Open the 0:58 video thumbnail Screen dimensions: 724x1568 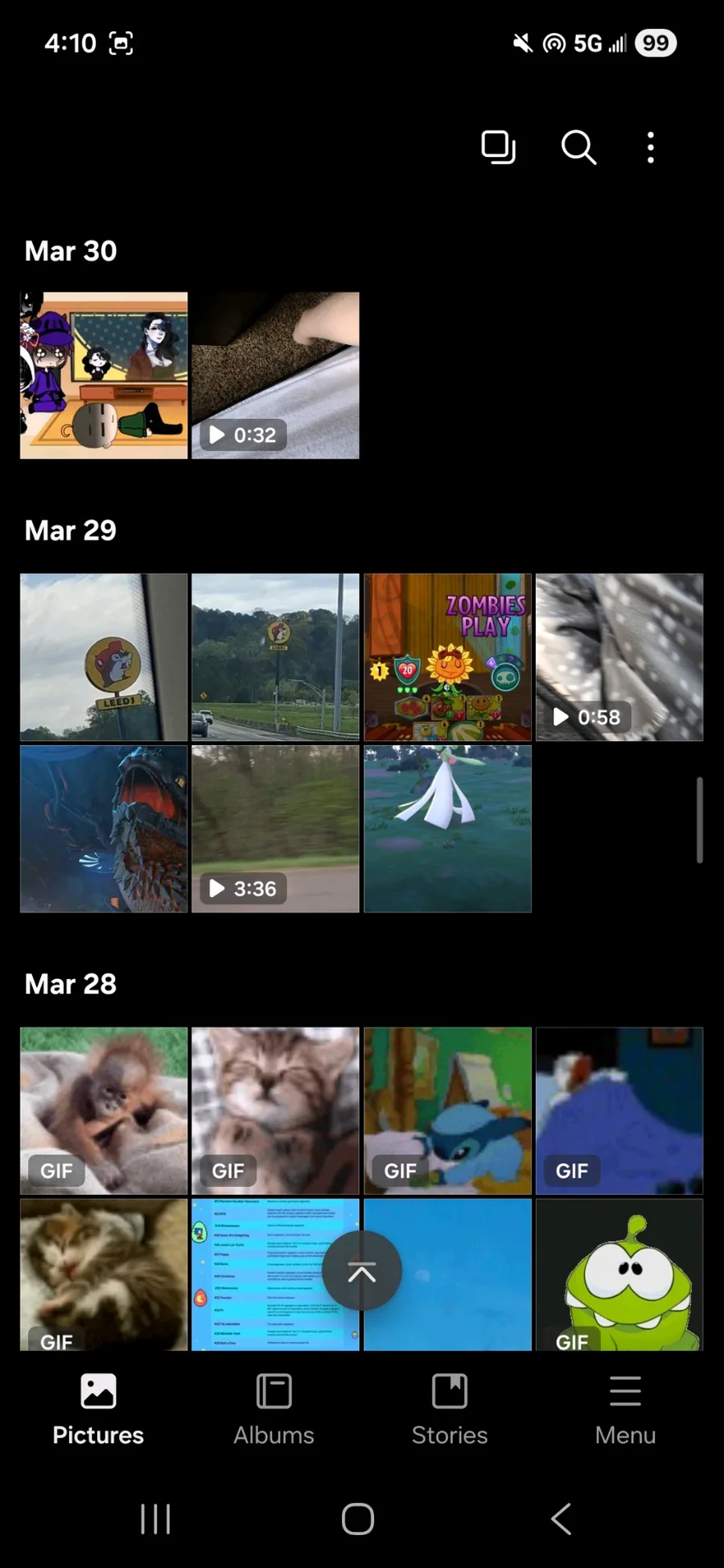click(619, 656)
